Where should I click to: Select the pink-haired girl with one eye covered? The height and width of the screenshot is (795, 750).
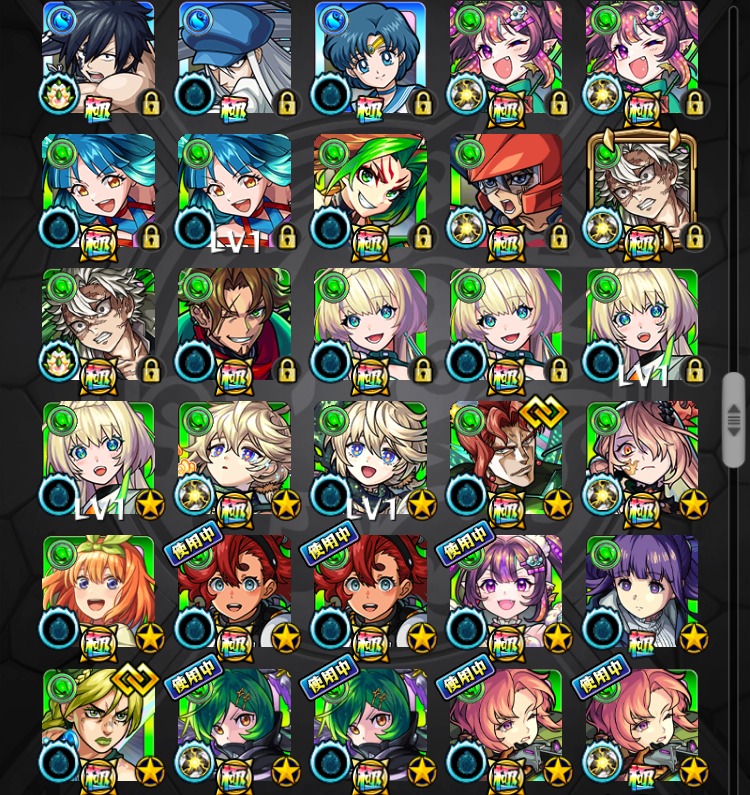point(642,458)
